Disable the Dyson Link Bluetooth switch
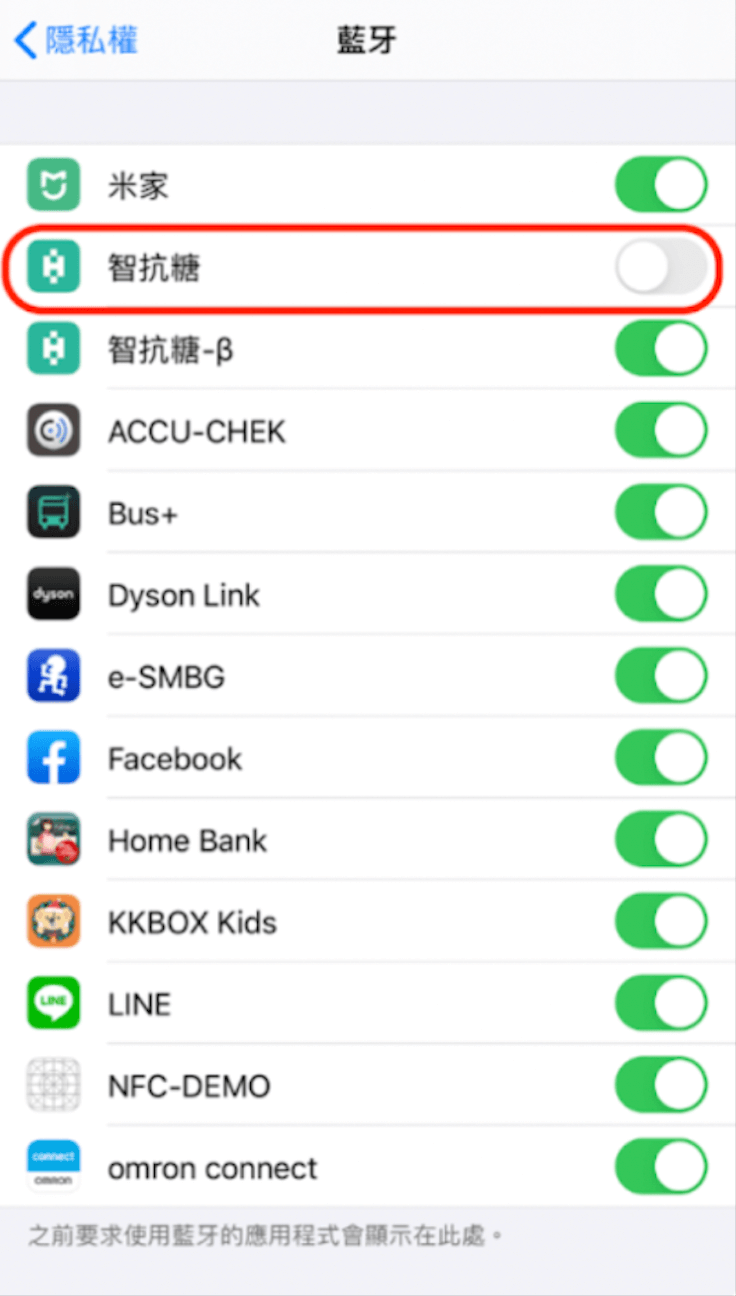The width and height of the screenshot is (736, 1296). click(x=661, y=595)
